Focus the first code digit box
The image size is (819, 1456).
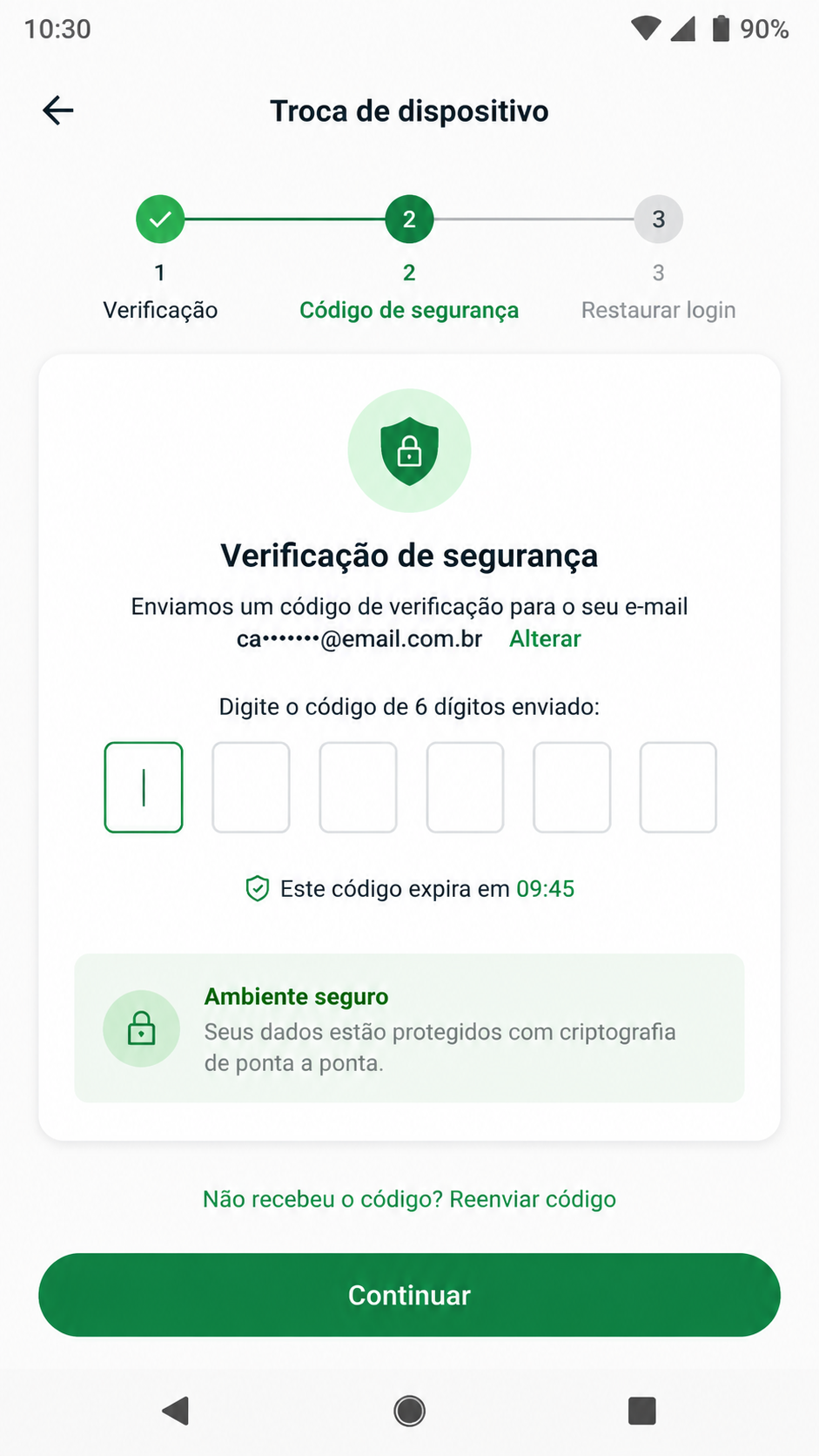pyautogui.click(x=144, y=787)
